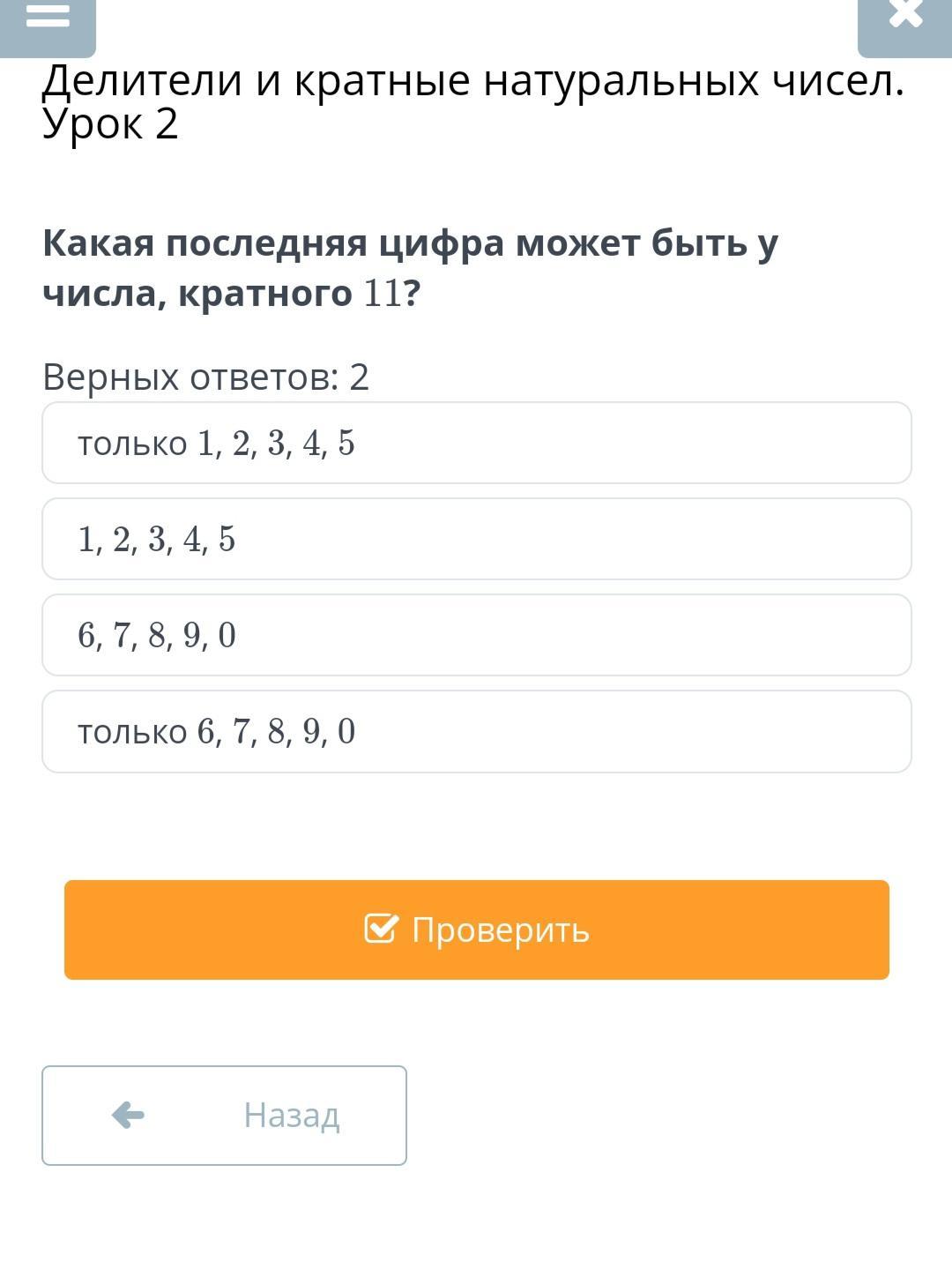Select answer 'только 1, 2, 3, 4, 5'

pos(476,443)
